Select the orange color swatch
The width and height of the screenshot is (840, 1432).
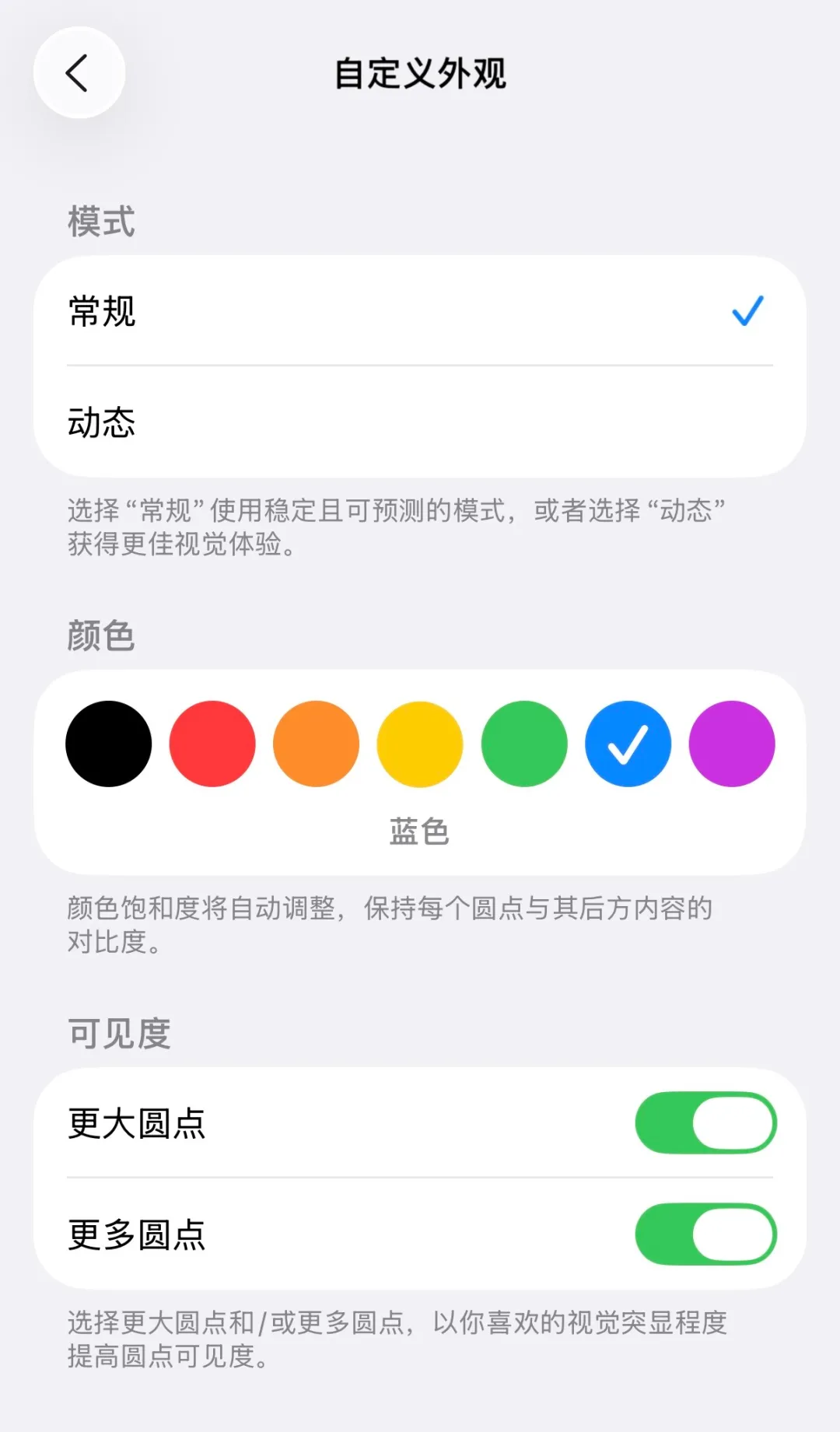point(317,744)
